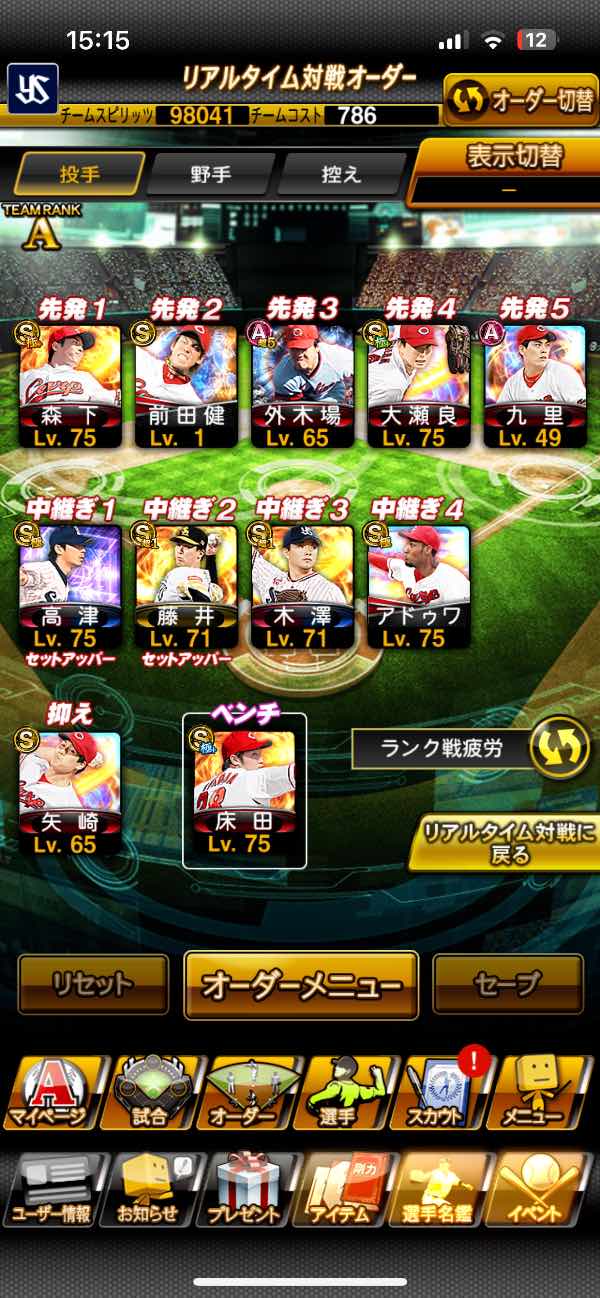Open the オーダーメニュー
The image size is (600, 1298).
coord(301,985)
